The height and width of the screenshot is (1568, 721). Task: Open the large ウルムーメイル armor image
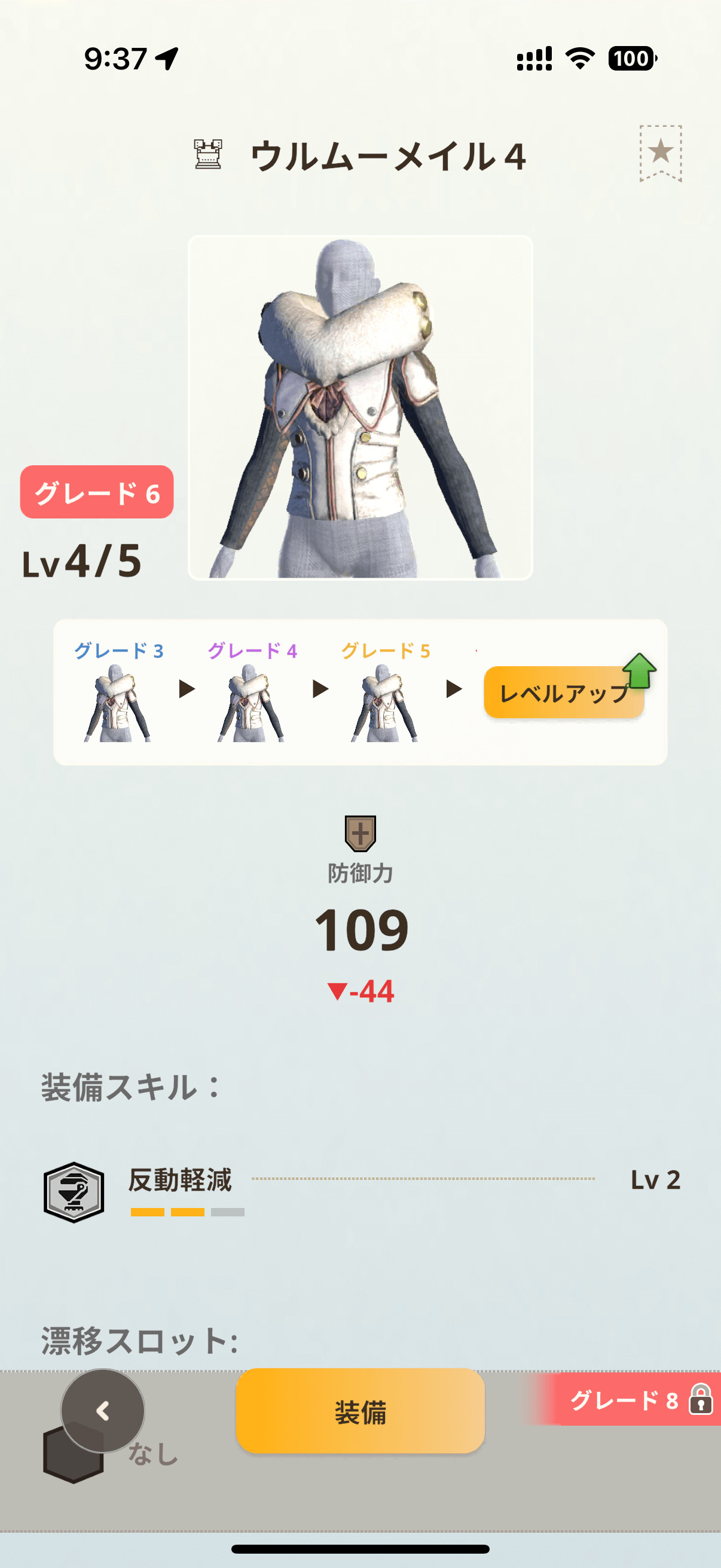coord(360,408)
